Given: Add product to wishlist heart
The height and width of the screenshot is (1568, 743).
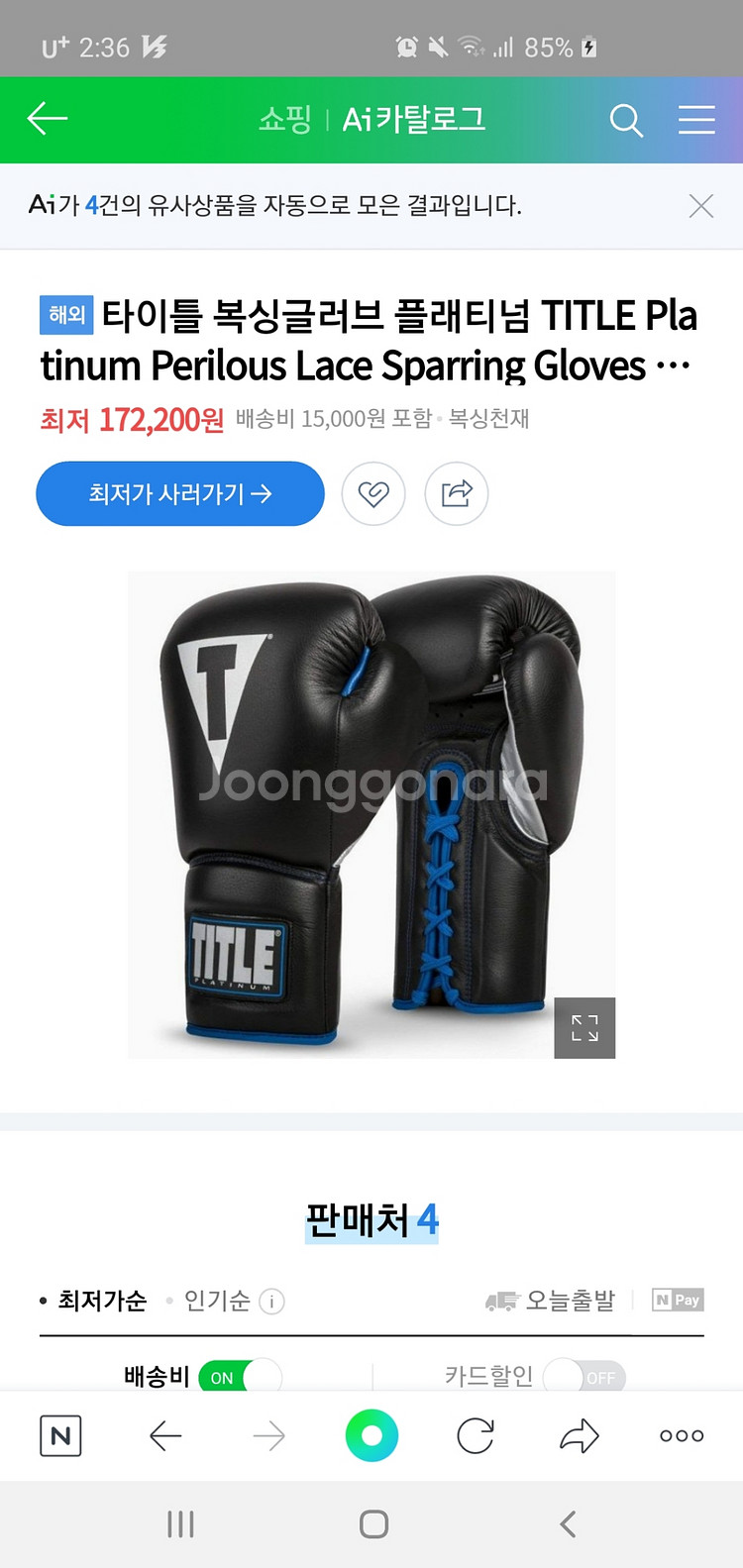Looking at the screenshot, I should (373, 493).
